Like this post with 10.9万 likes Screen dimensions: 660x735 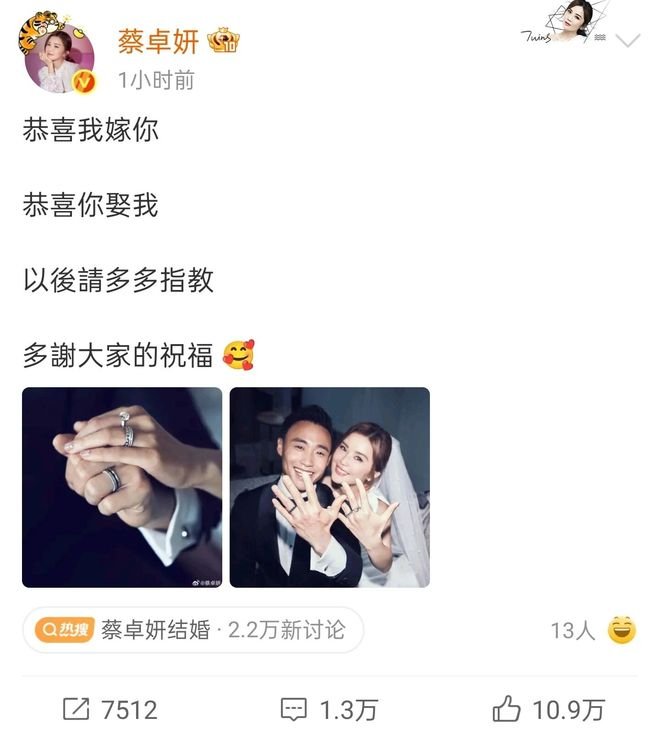pos(548,710)
